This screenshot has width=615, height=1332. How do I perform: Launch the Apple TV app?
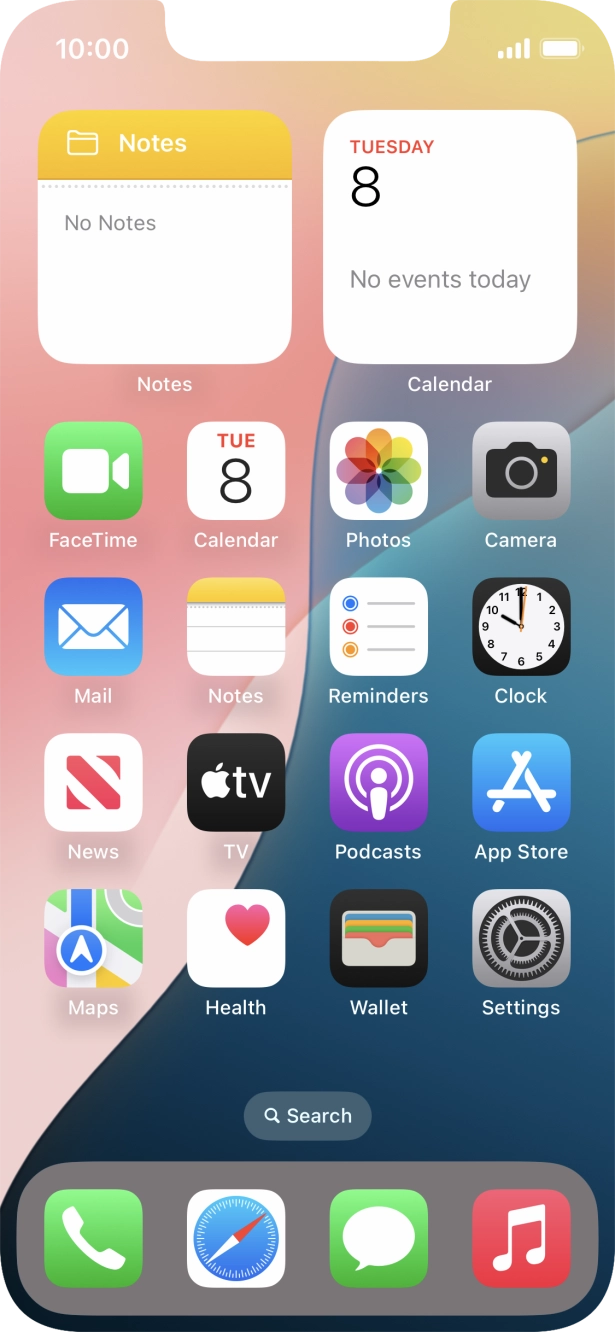click(236, 783)
